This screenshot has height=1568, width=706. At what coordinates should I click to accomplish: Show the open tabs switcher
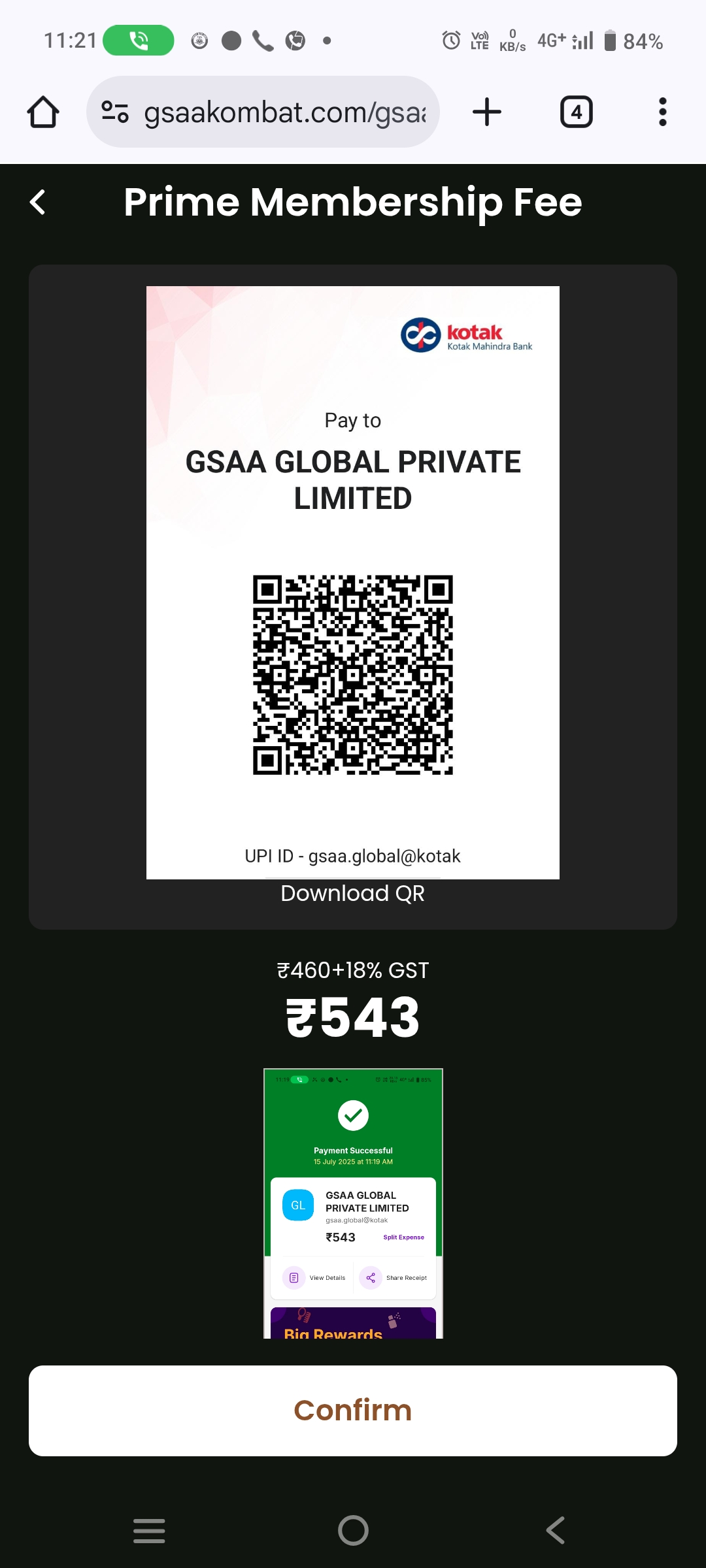576,112
